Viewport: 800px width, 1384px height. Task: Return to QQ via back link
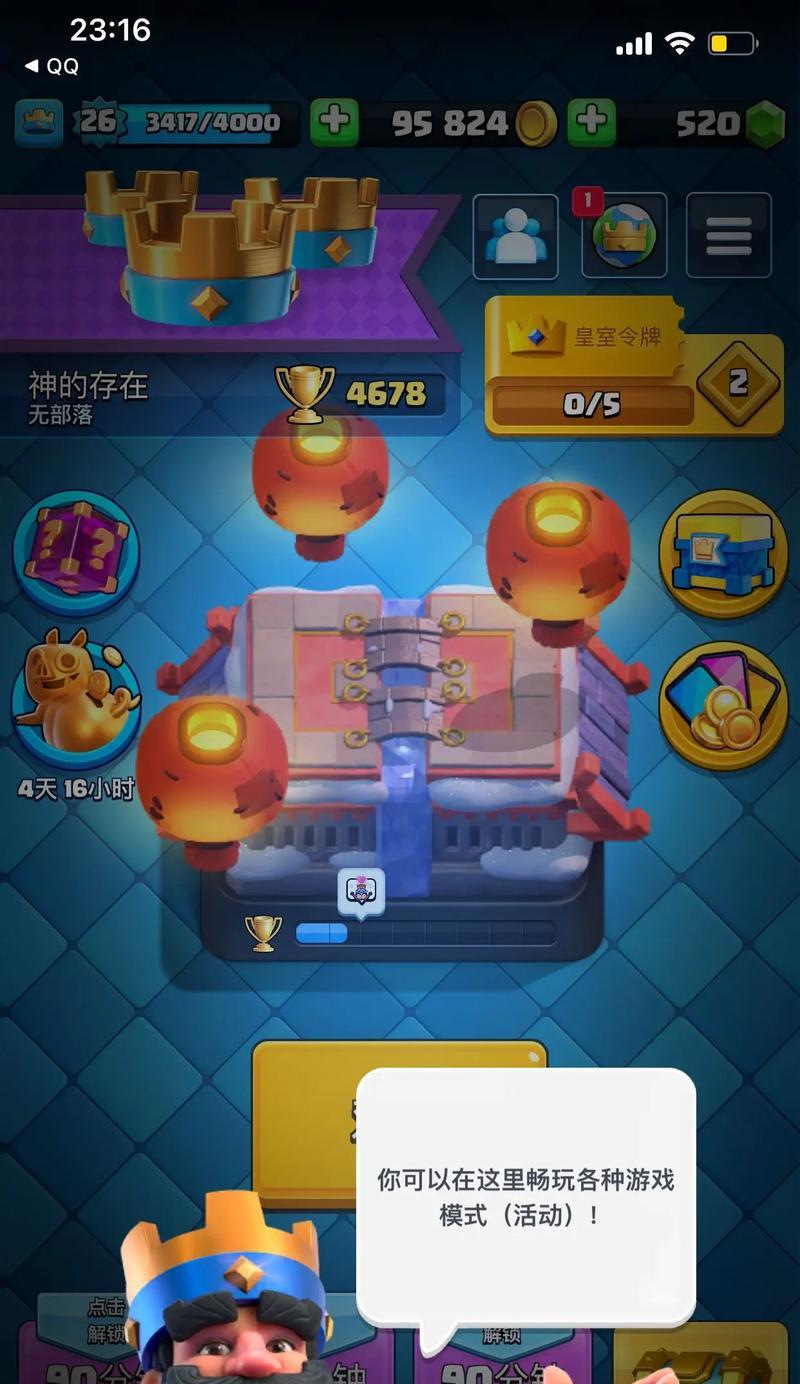(x=52, y=66)
